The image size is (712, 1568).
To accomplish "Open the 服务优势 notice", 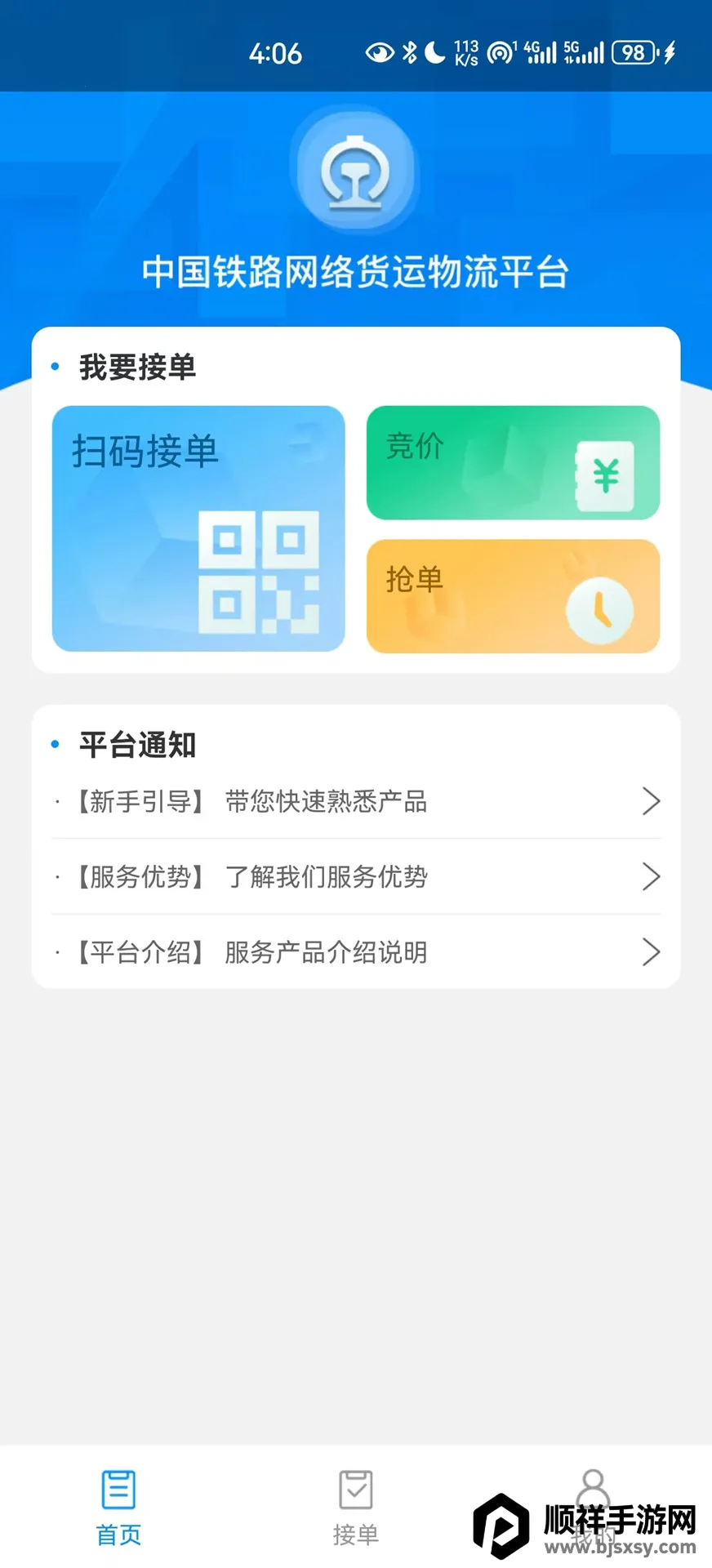I will tap(356, 876).
